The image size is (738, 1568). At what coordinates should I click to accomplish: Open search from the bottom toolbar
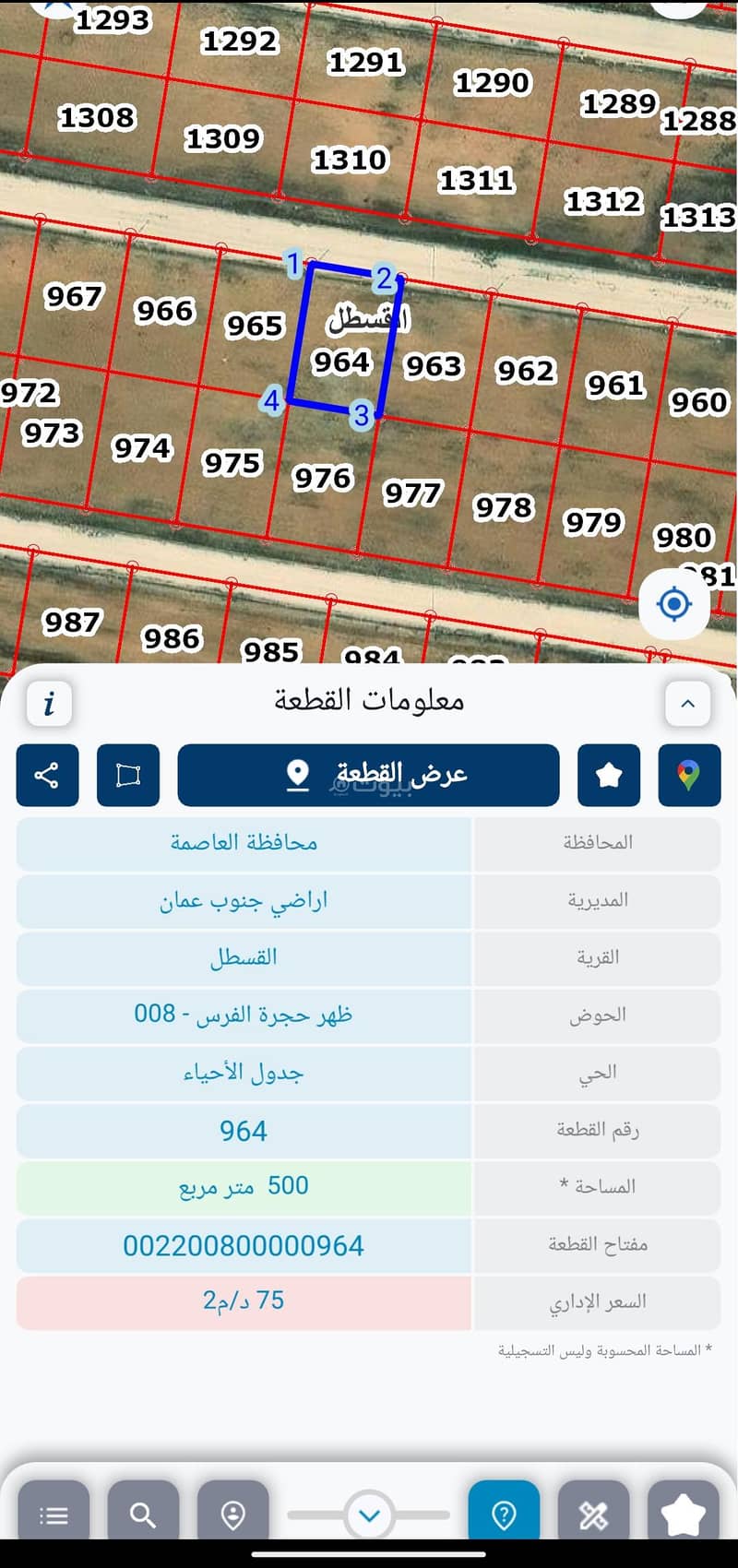tap(143, 1515)
